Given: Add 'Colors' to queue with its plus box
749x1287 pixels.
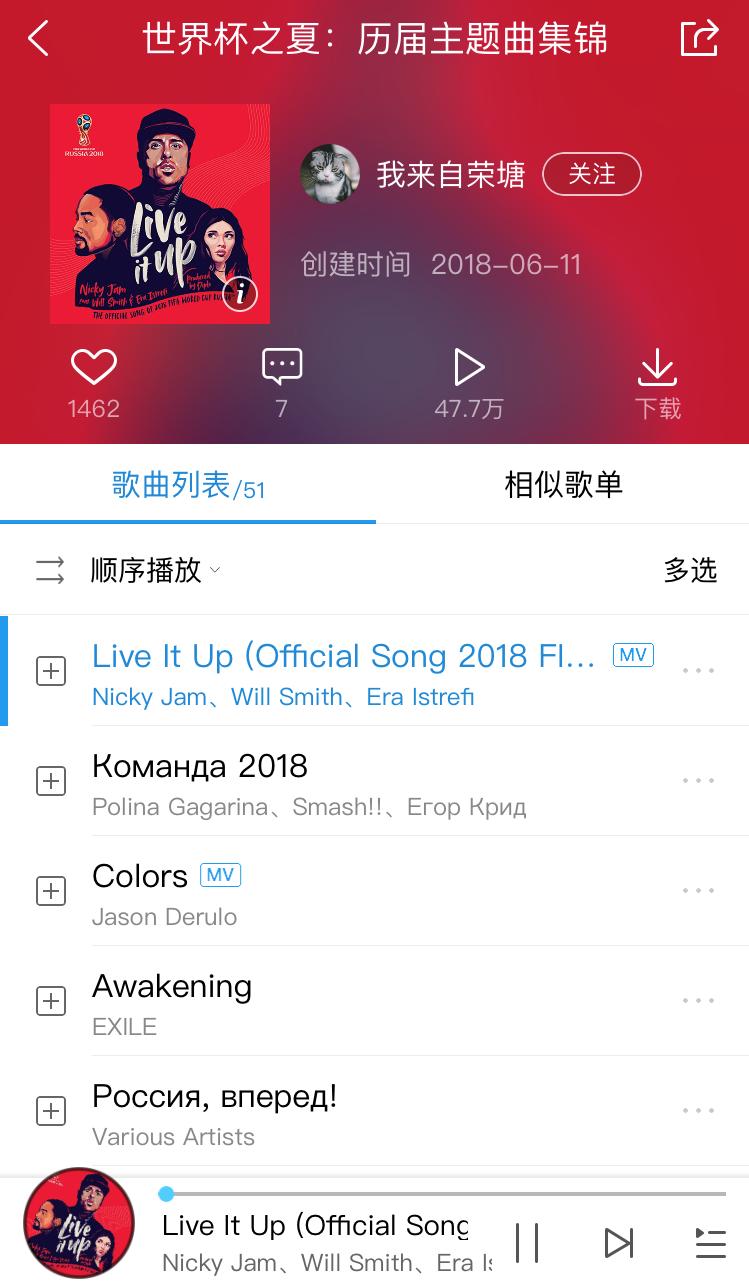Looking at the screenshot, I should pyautogui.click(x=51, y=891).
